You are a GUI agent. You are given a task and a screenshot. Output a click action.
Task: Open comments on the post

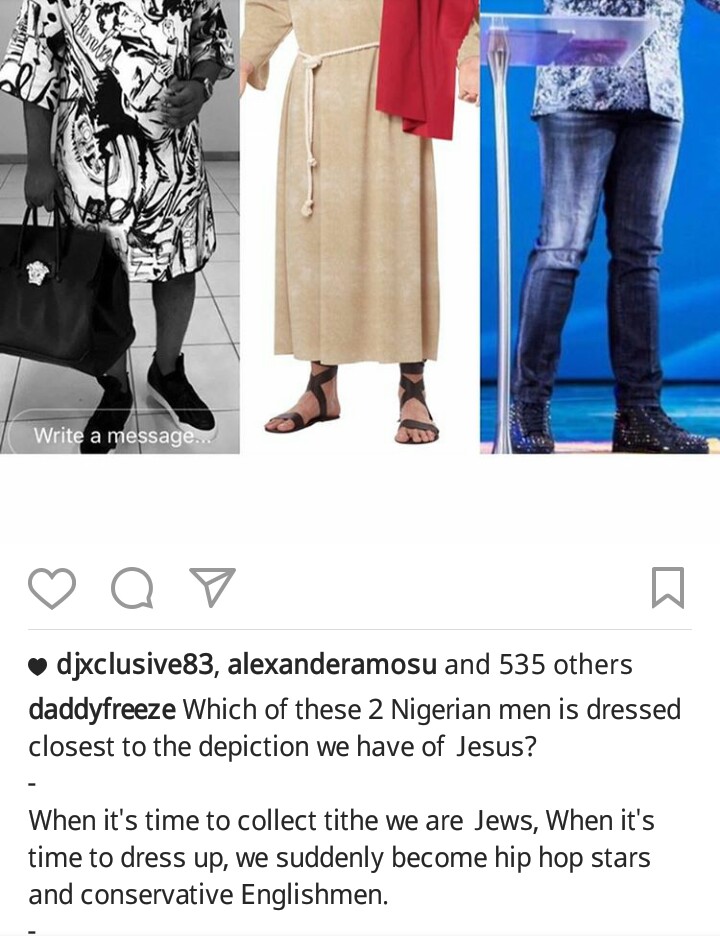[132, 588]
